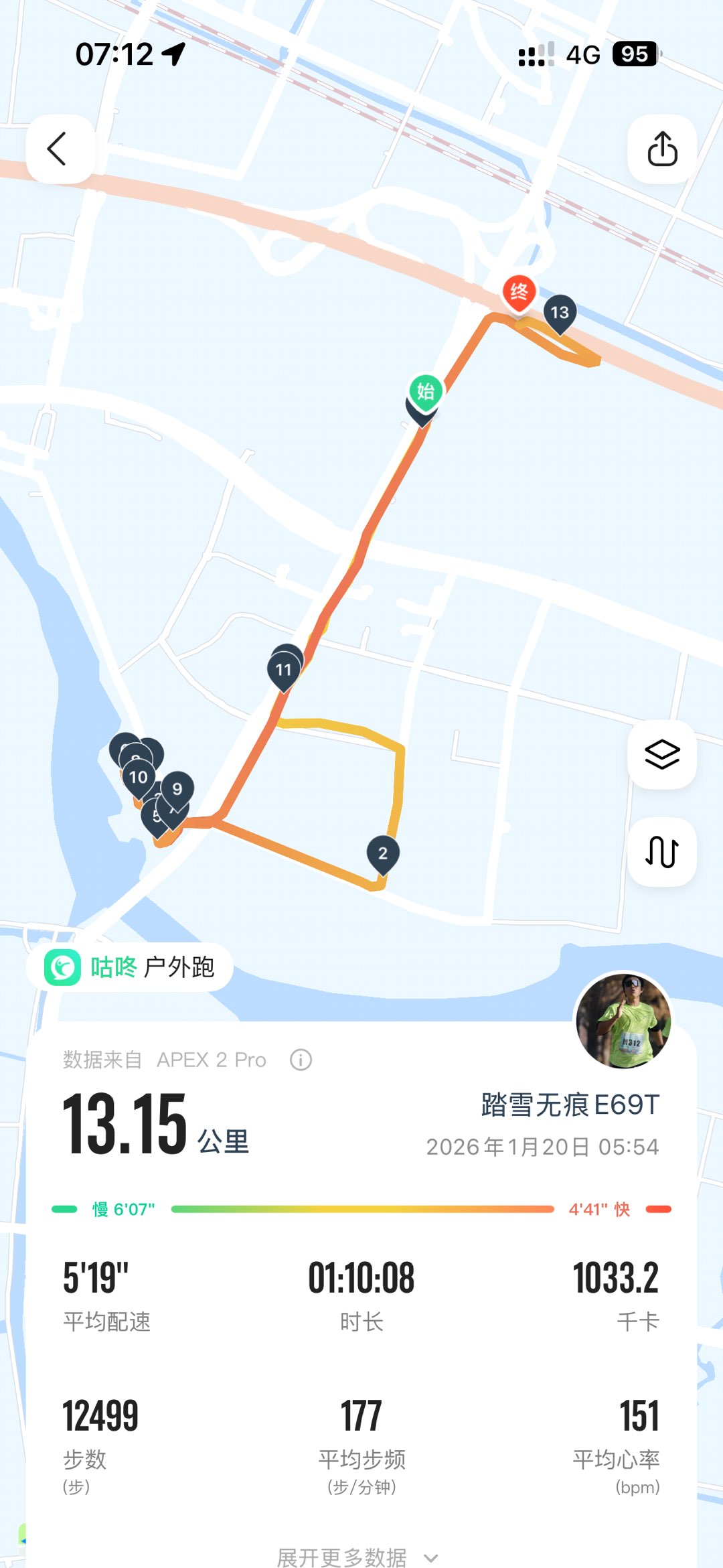
Task: Open the runner's profile avatar
Action: 623,1021
